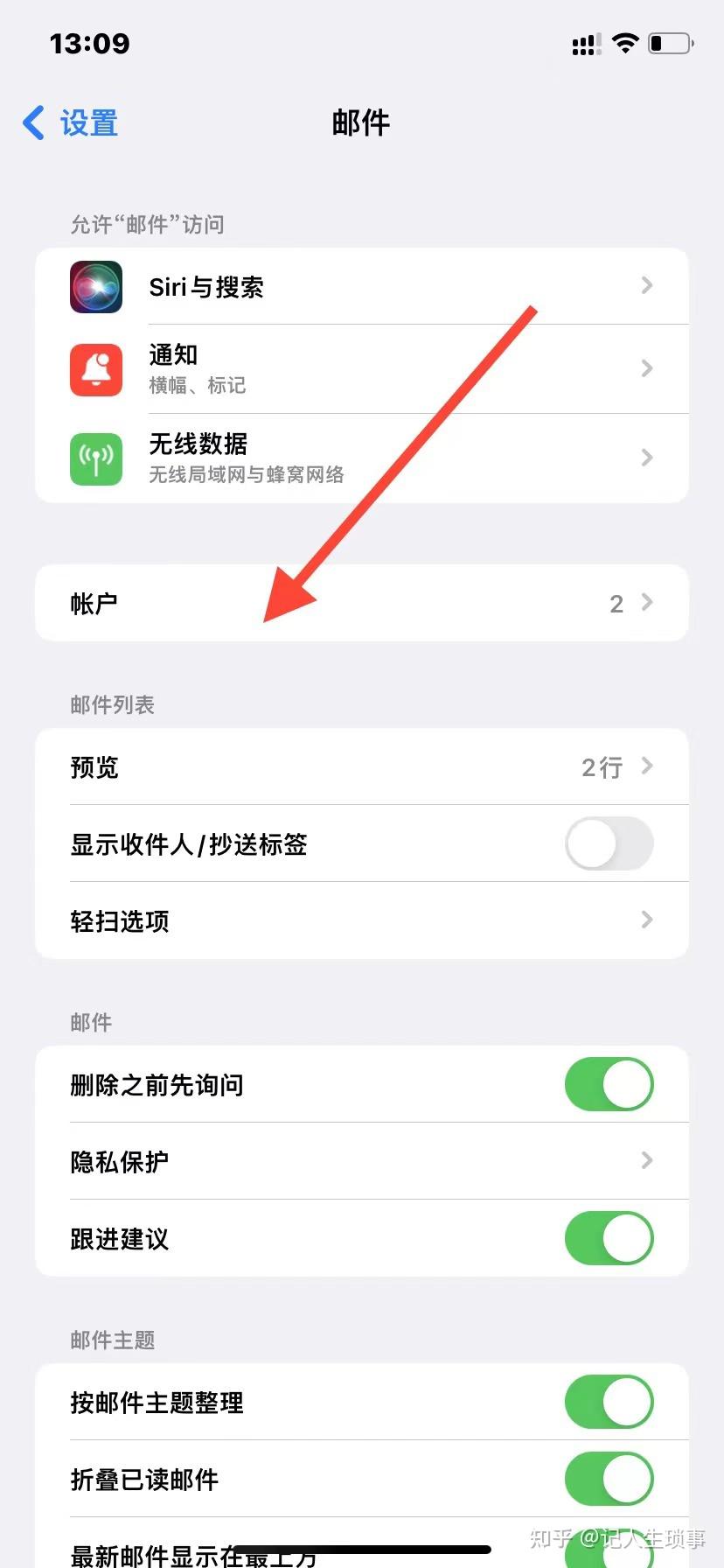Turn off 折叠已读邮件
724x1568 pixels.
click(609, 1479)
